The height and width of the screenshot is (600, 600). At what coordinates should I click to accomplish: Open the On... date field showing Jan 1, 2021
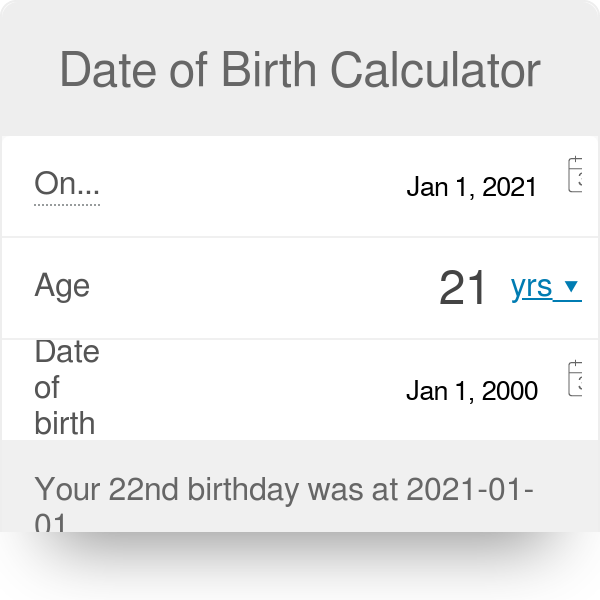471,187
